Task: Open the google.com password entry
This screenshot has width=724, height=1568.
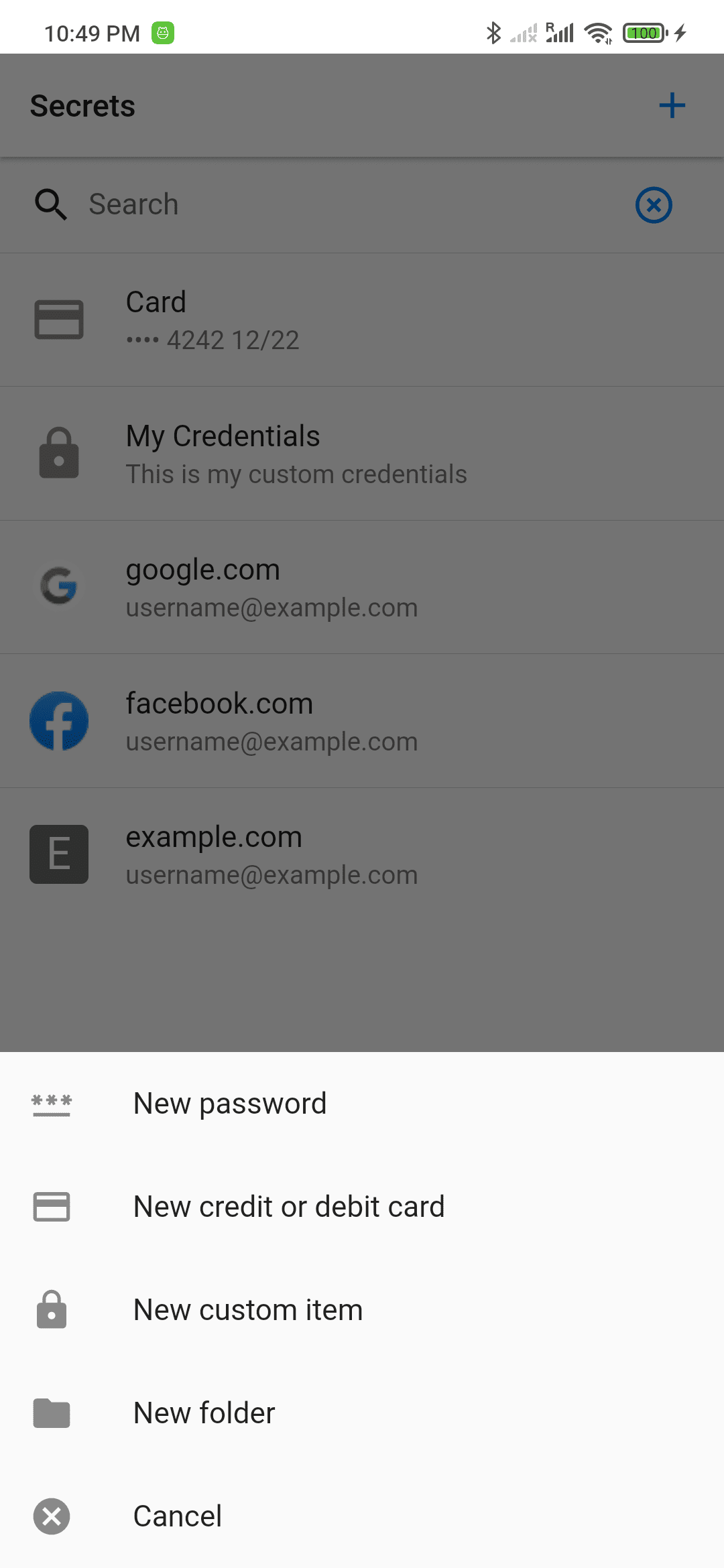Action: tap(362, 588)
